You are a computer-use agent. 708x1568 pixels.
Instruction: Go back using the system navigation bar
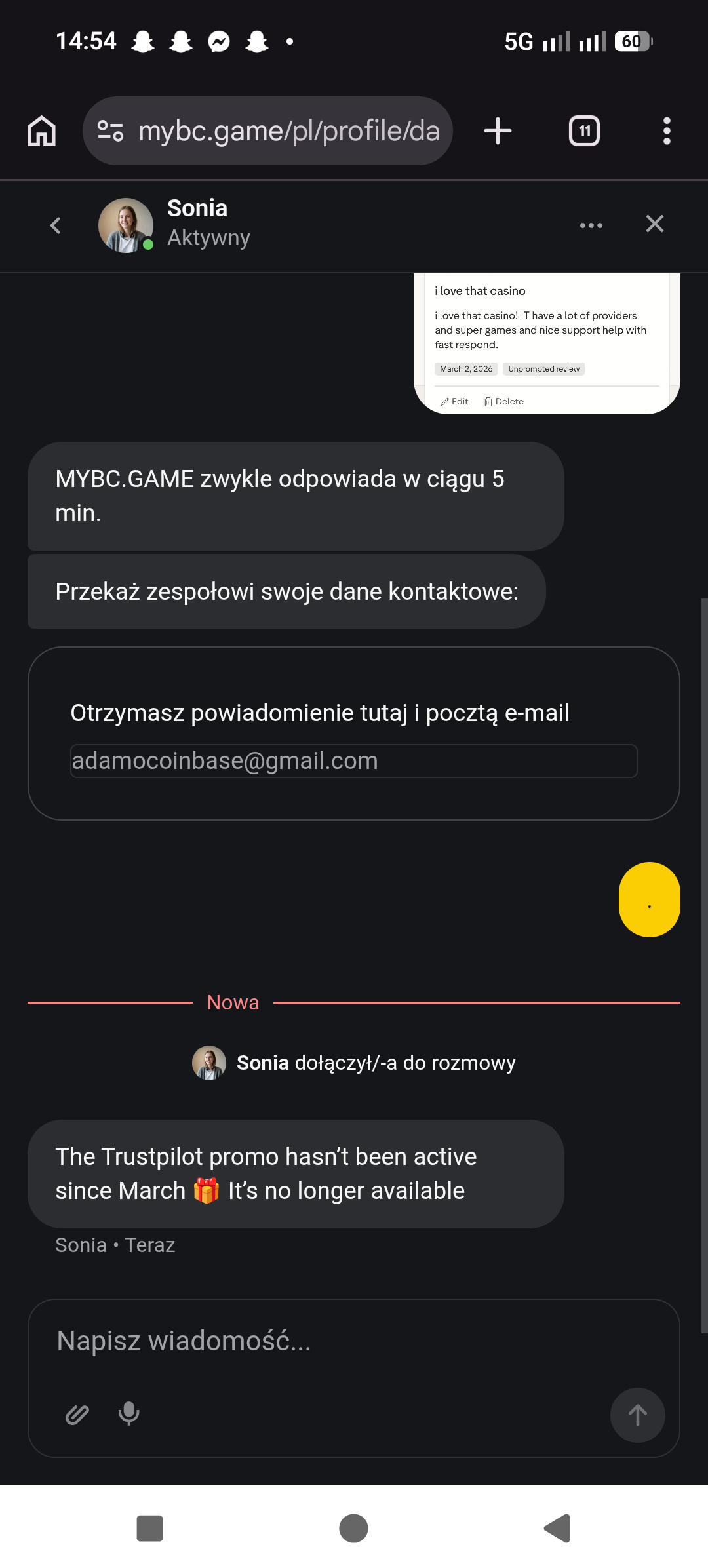tap(557, 1529)
